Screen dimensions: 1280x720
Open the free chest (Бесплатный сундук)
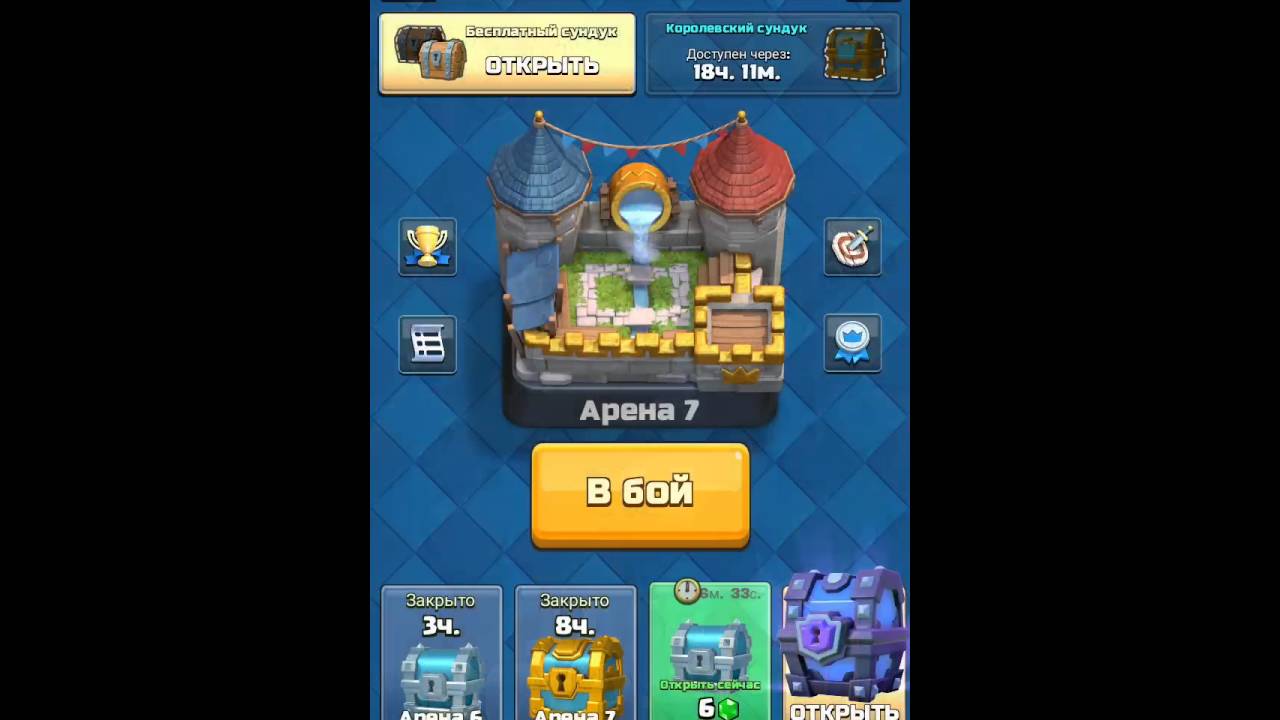coord(507,54)
